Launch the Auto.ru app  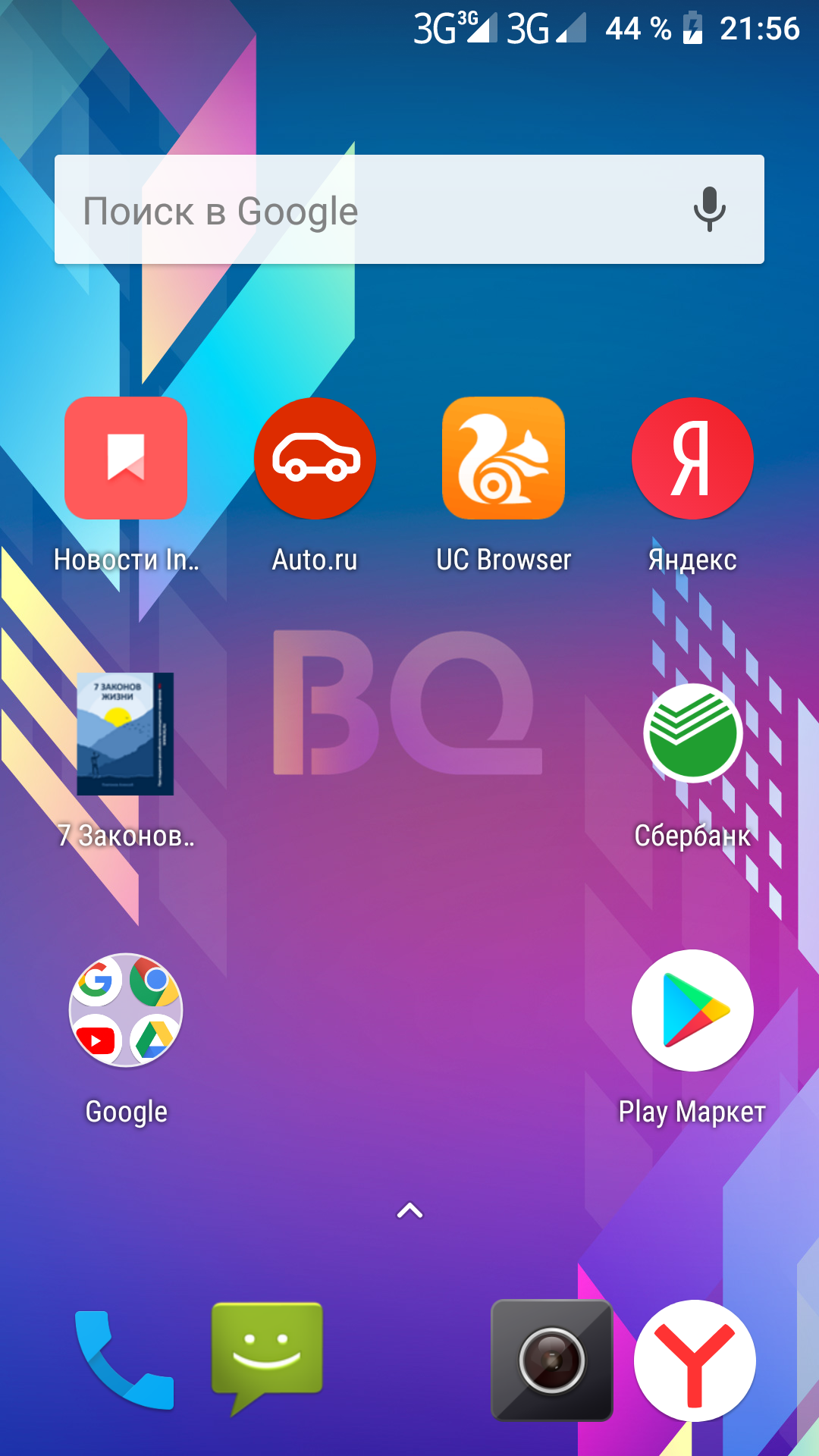coord(315,458)
